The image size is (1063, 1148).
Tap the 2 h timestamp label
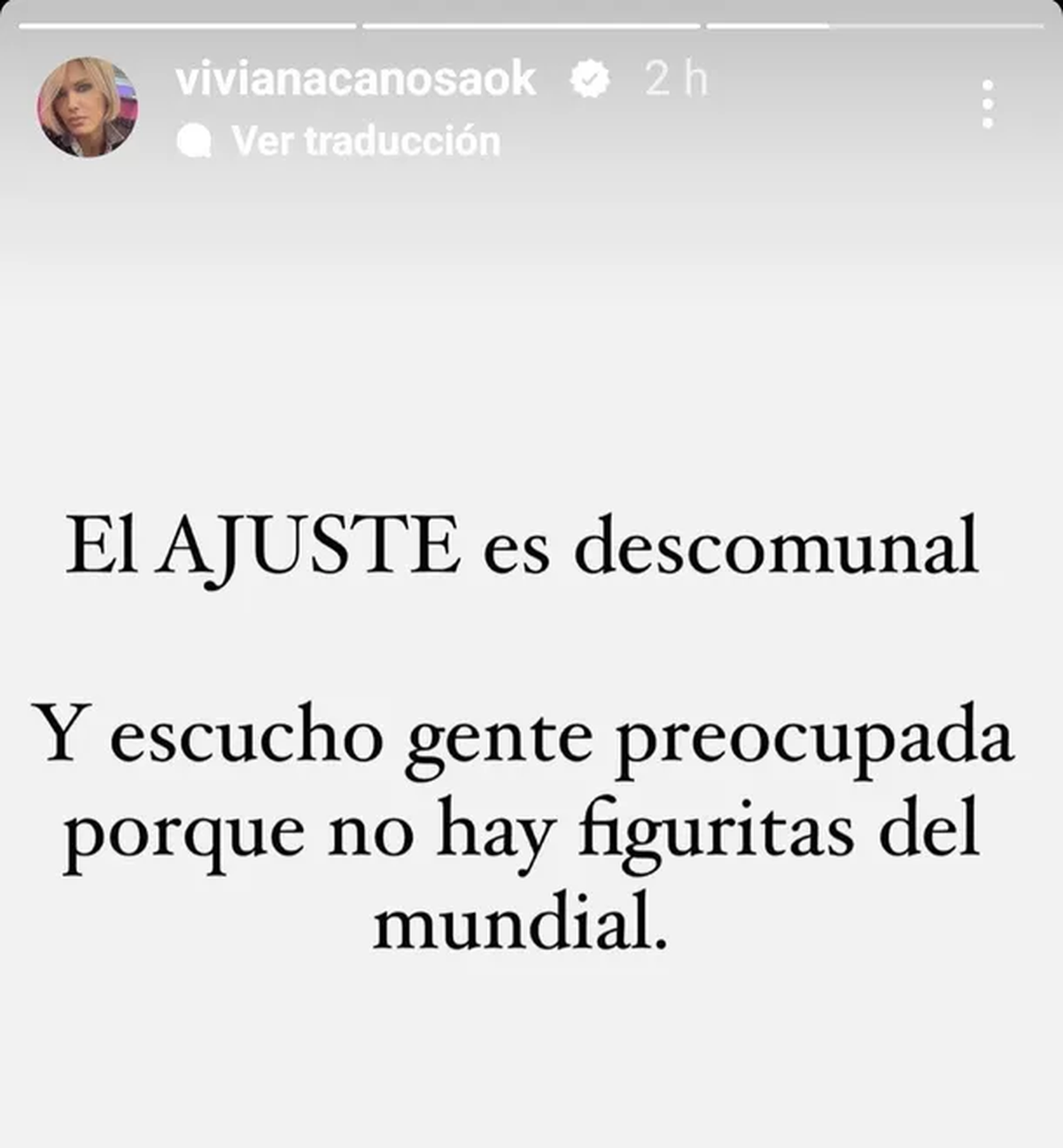673,78
